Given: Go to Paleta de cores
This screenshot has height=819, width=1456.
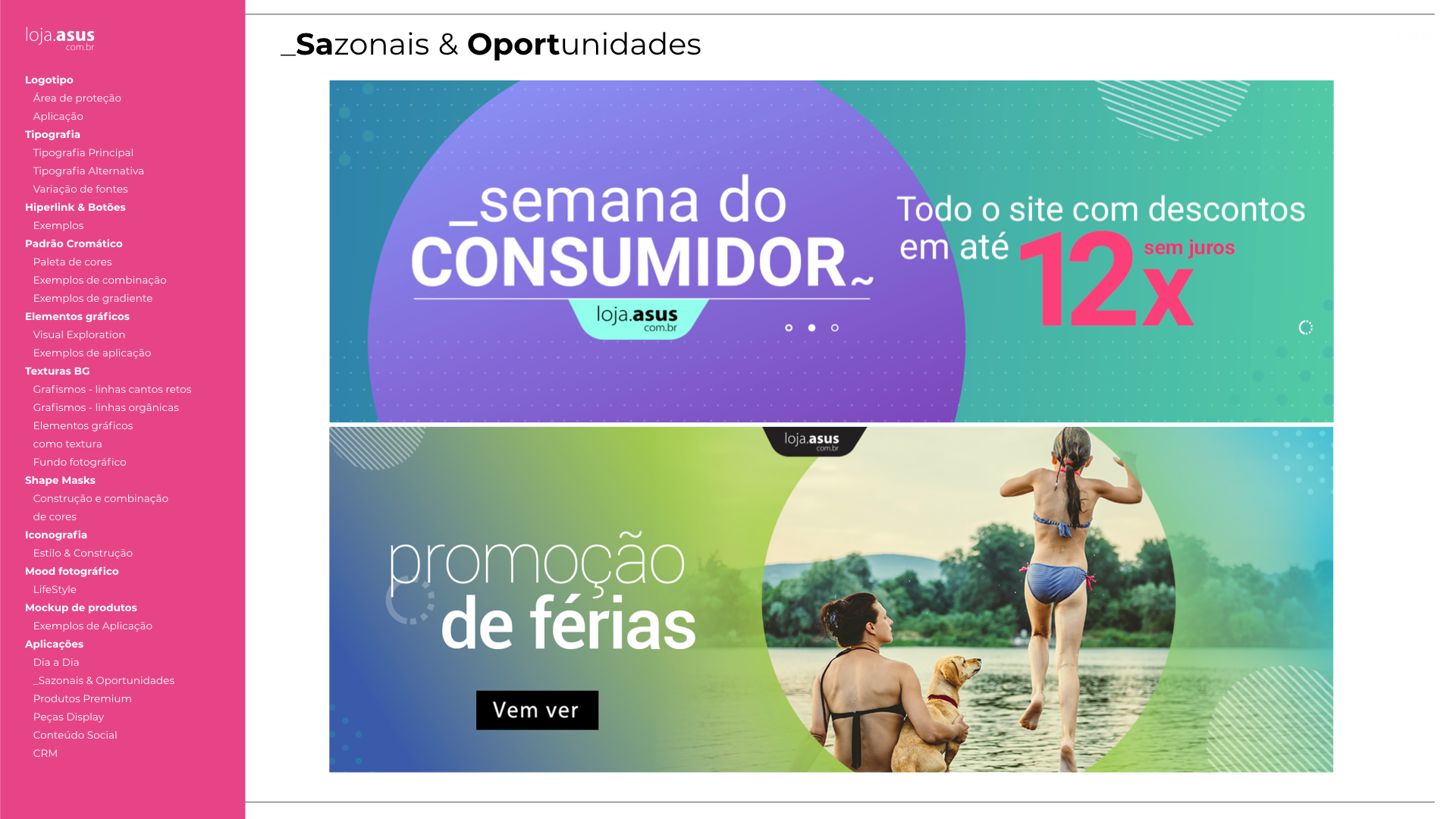Looking at the screenshot, I should click(72, 262).
